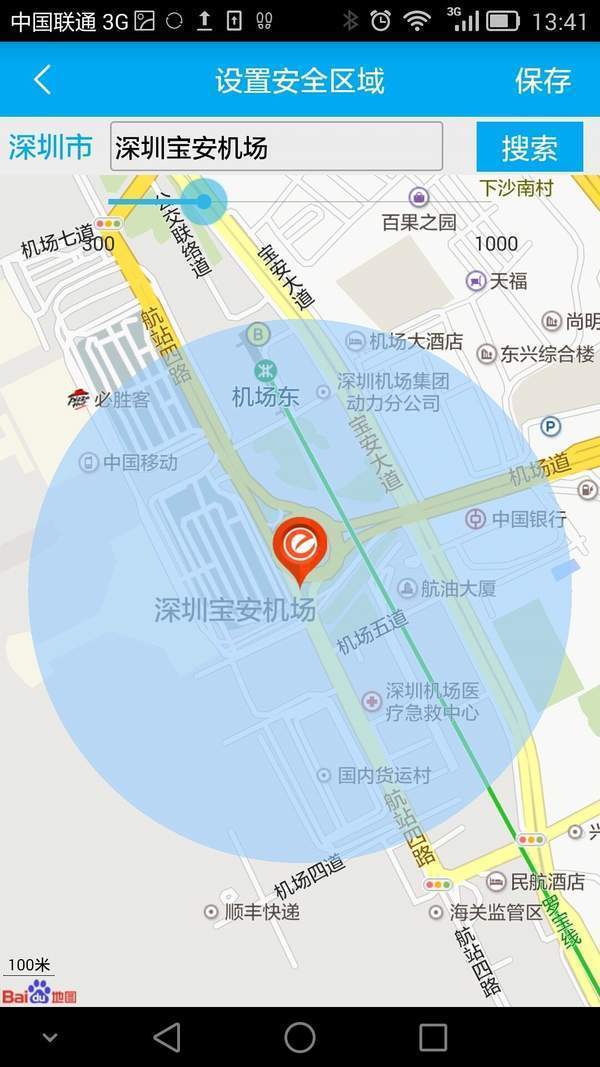Tap the 深圳市 city selector
The height and width of the screenshot is (1067, 600).
pyautogui.click(x=51, y=147)
